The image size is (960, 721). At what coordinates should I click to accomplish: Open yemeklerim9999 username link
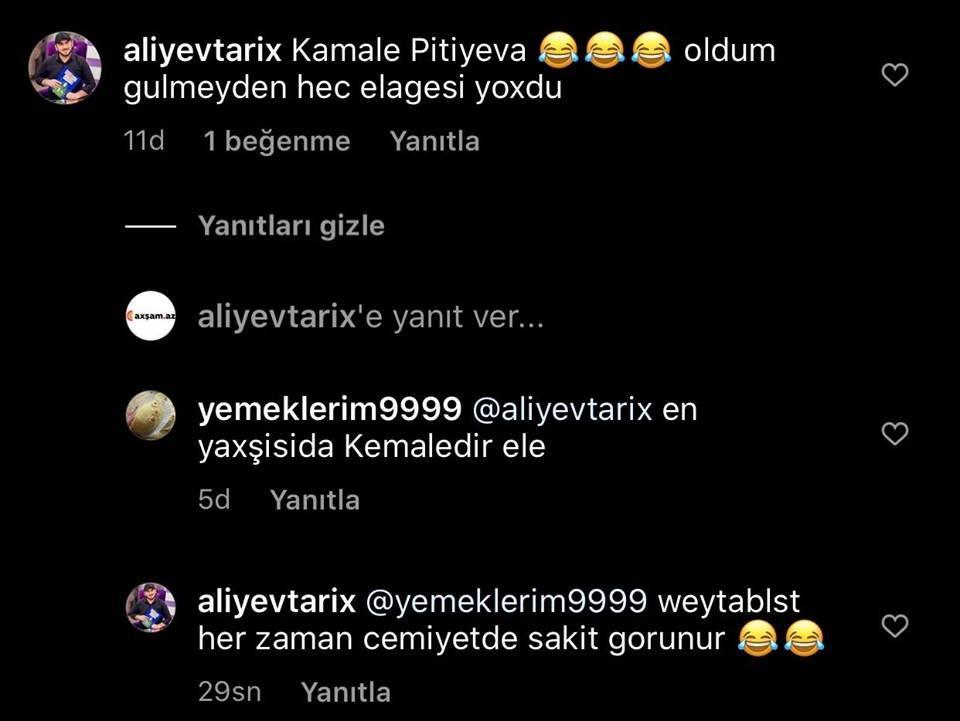coord(330,410)
